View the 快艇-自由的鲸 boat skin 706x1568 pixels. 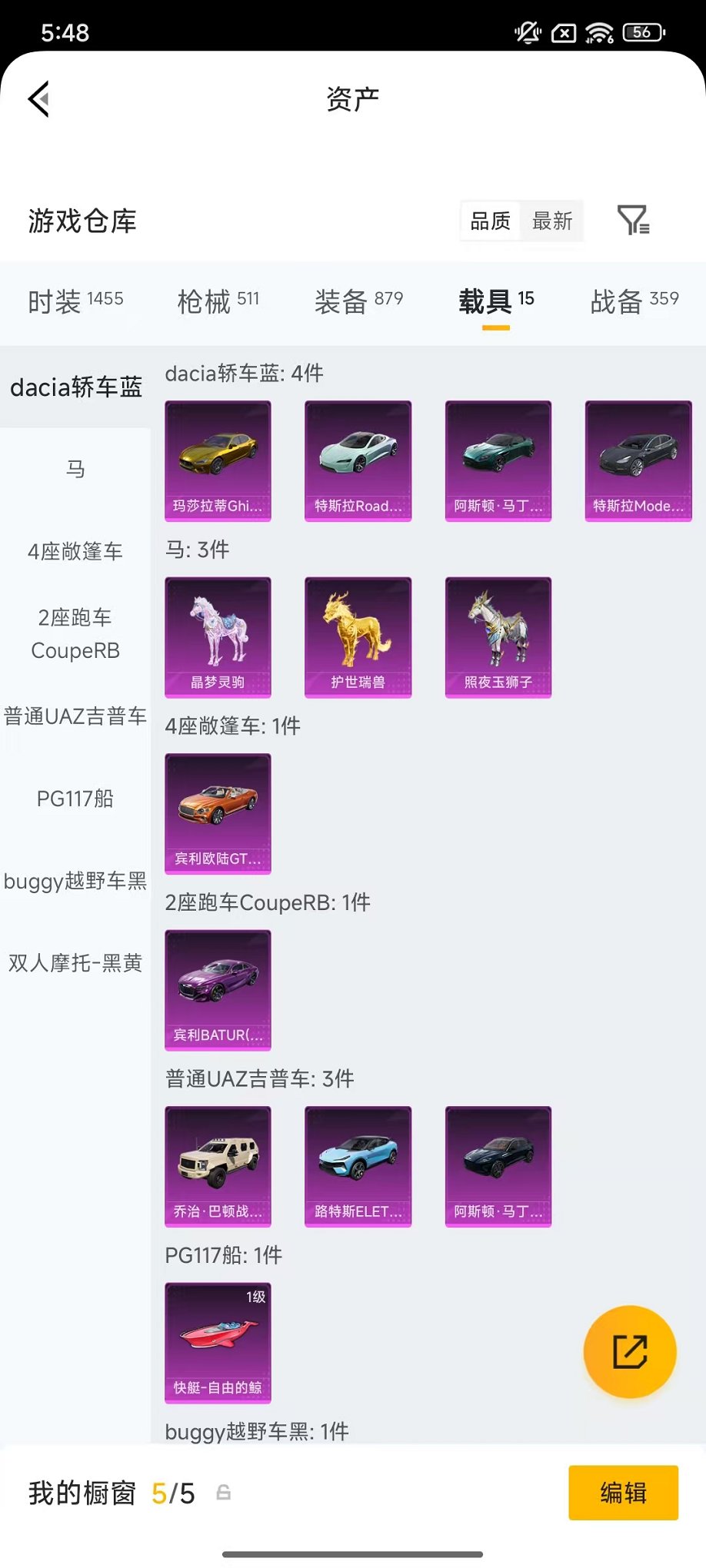(218, 1342)
